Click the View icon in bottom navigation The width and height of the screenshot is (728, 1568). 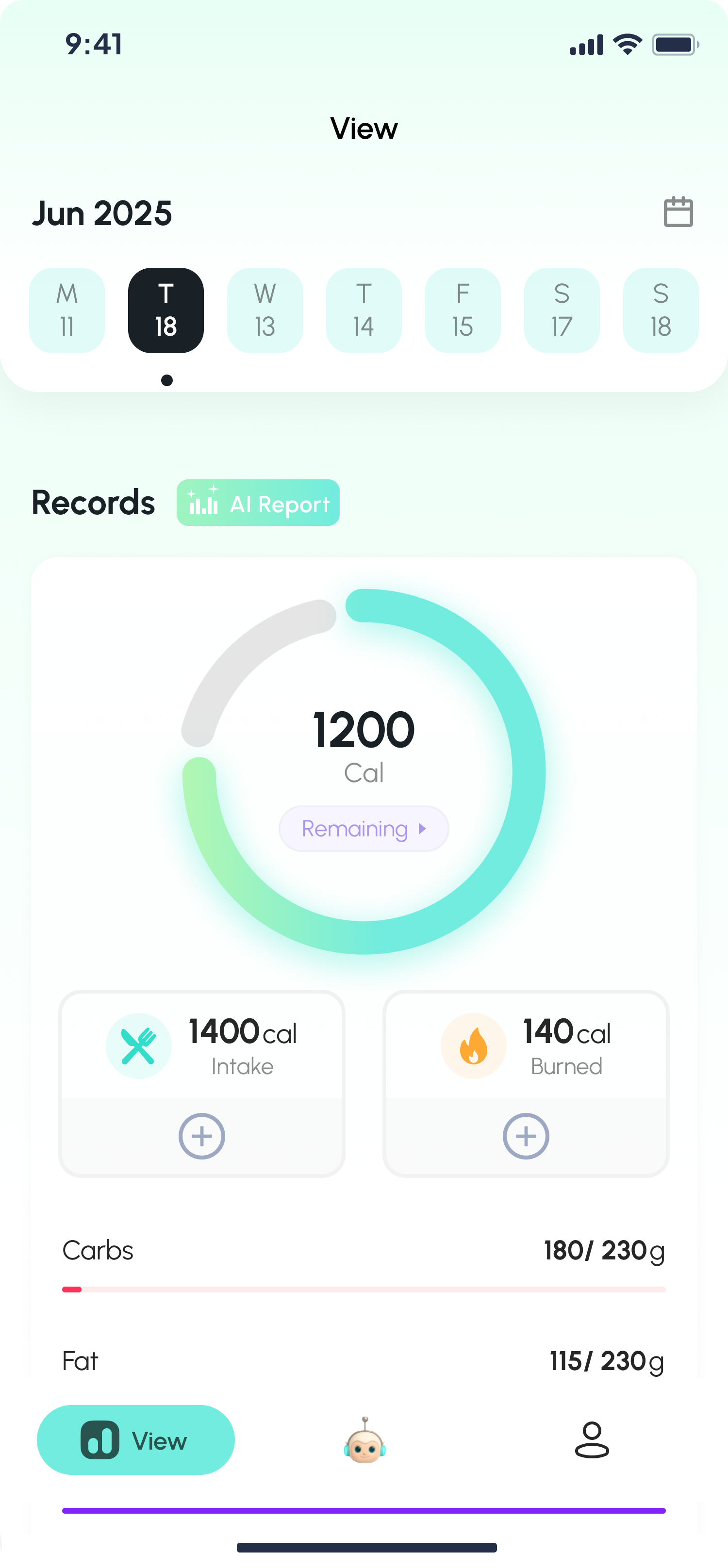[100, 1439]
